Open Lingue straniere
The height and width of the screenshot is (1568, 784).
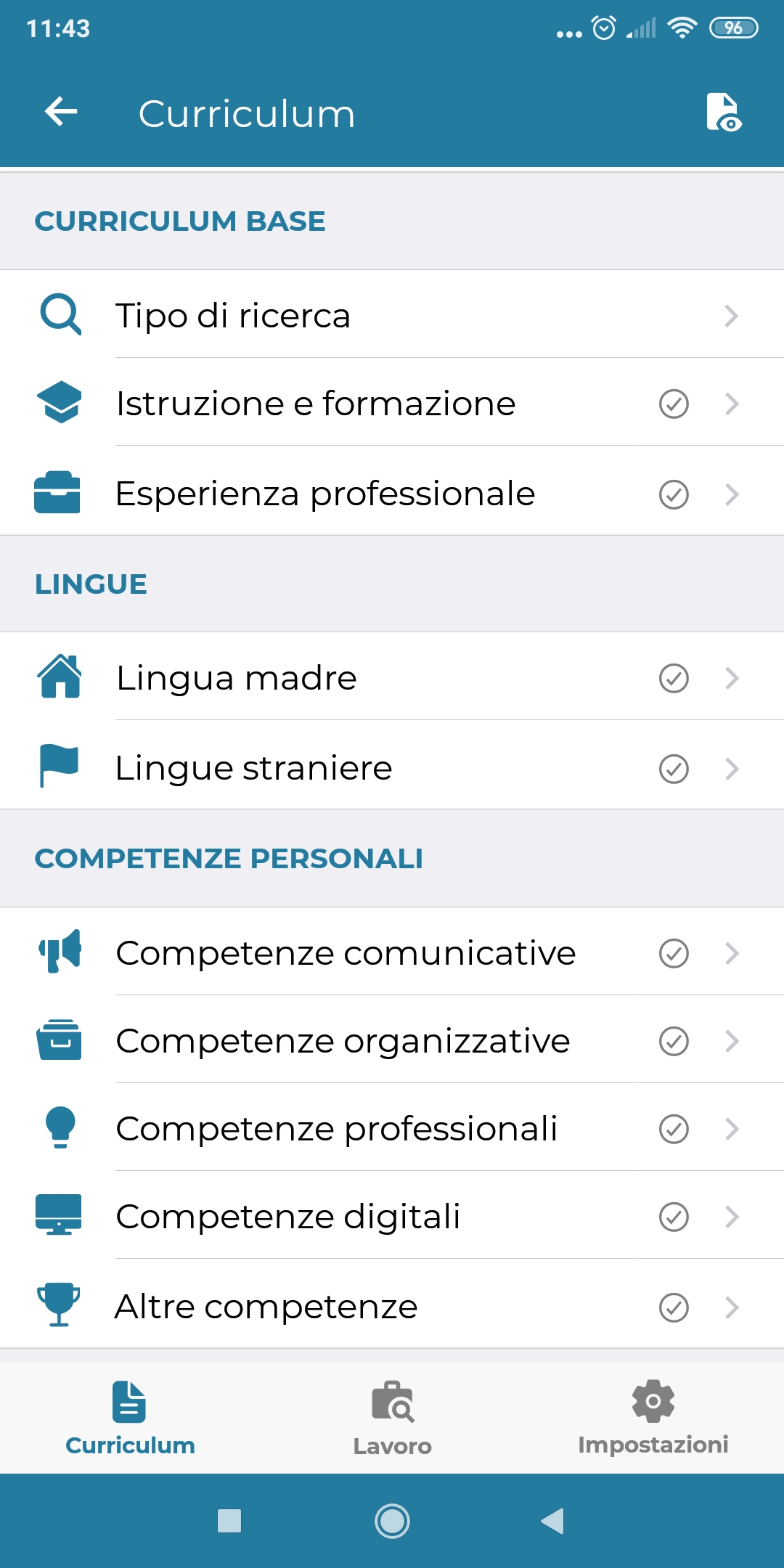392,766
